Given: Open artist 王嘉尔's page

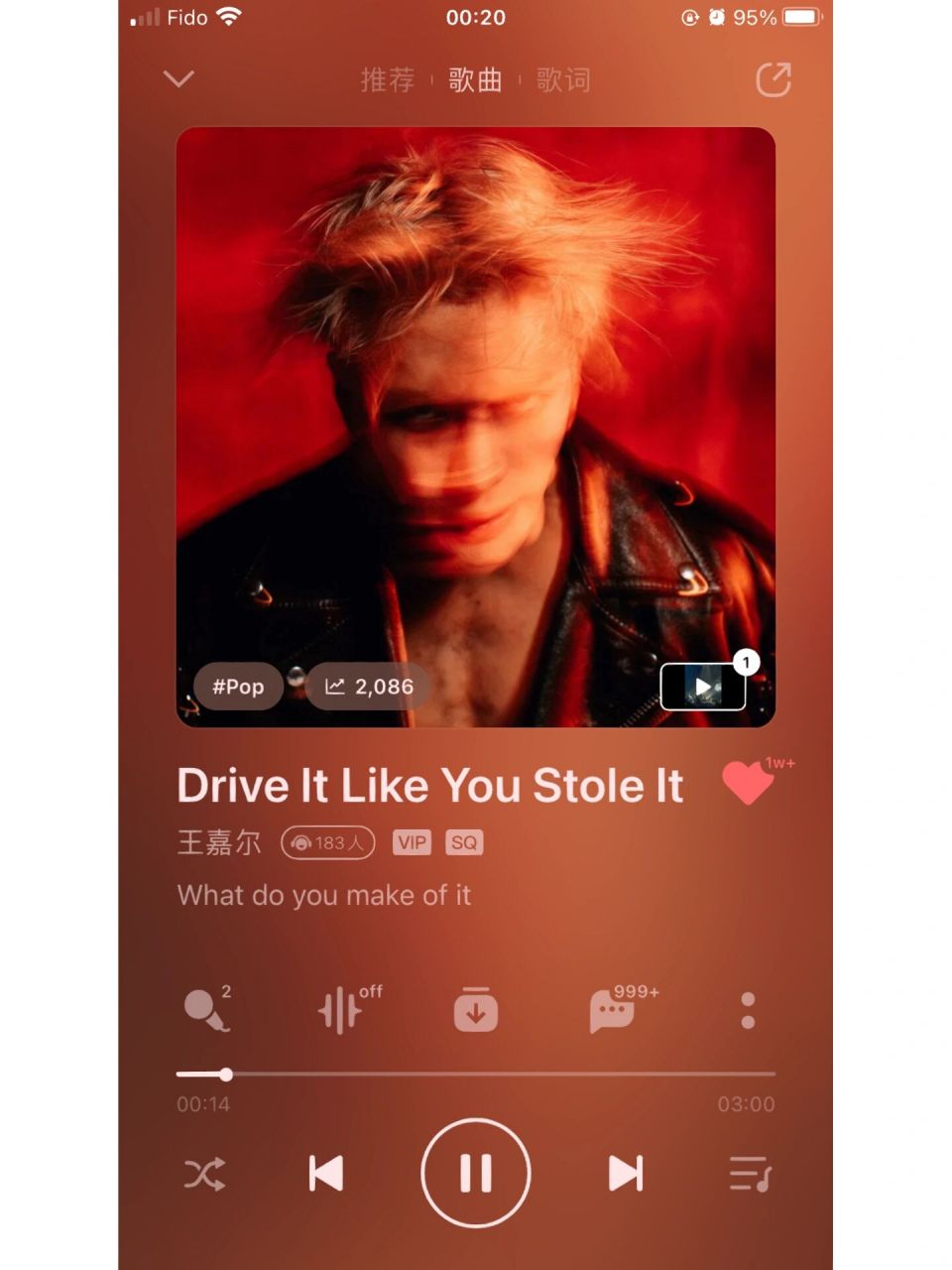Looking at the screenshot, I should pyautogui.click(x=219, y=842).
